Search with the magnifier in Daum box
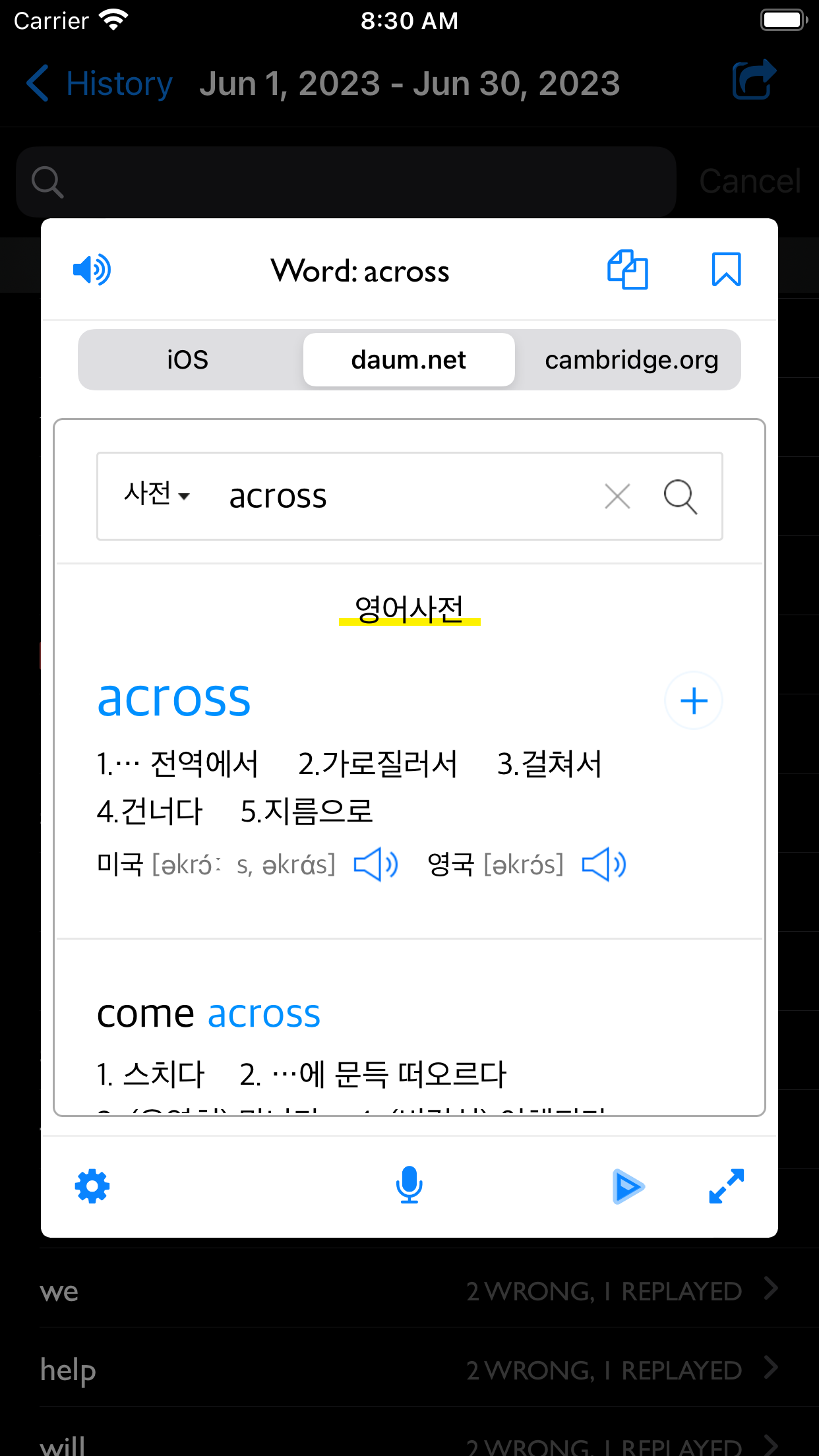Viewport: 819px width, 1456px height. tap(680, 497)
